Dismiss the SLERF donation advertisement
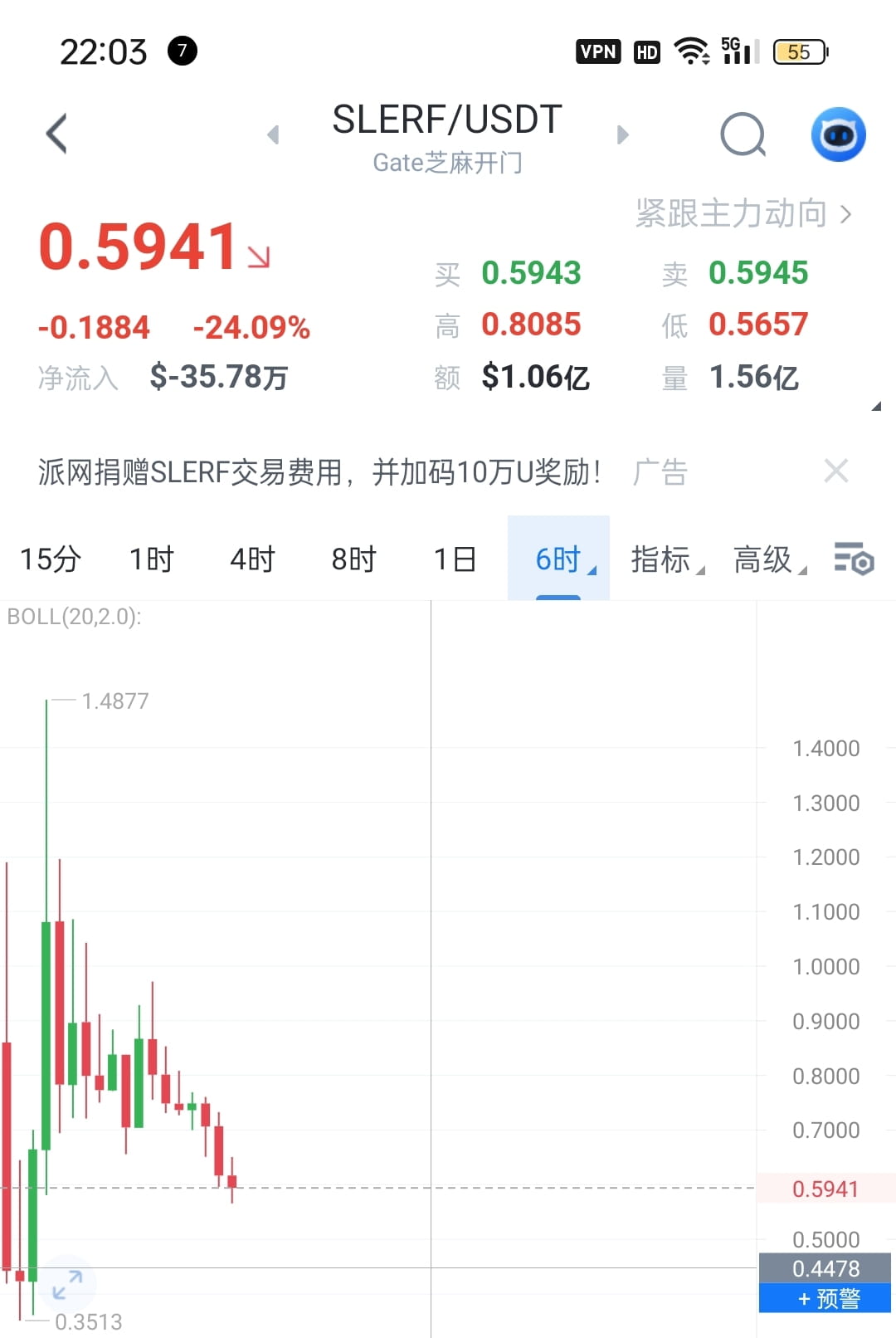Screen dimensions: 896x1338 [836, 471]
